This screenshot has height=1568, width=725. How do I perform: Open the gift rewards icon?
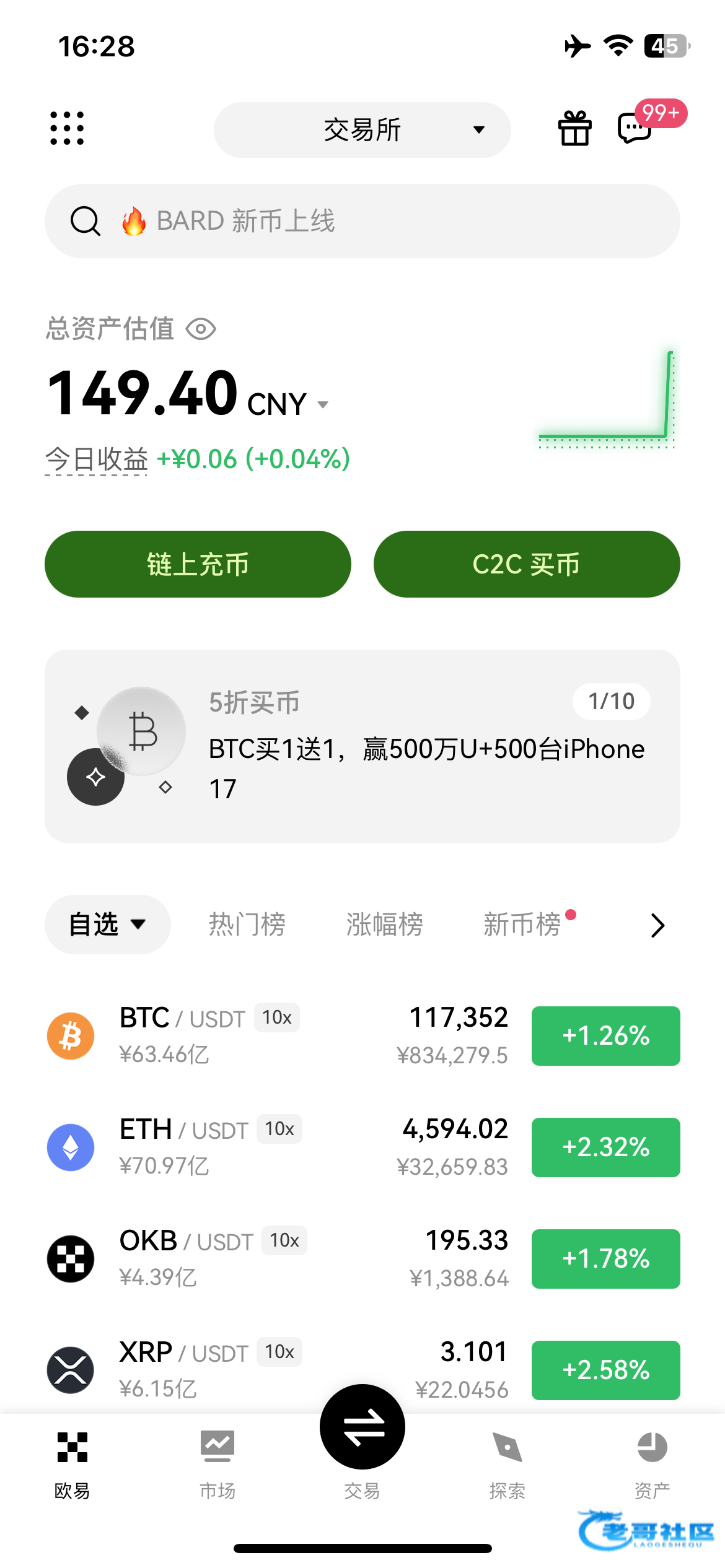(x=574, y=129)
